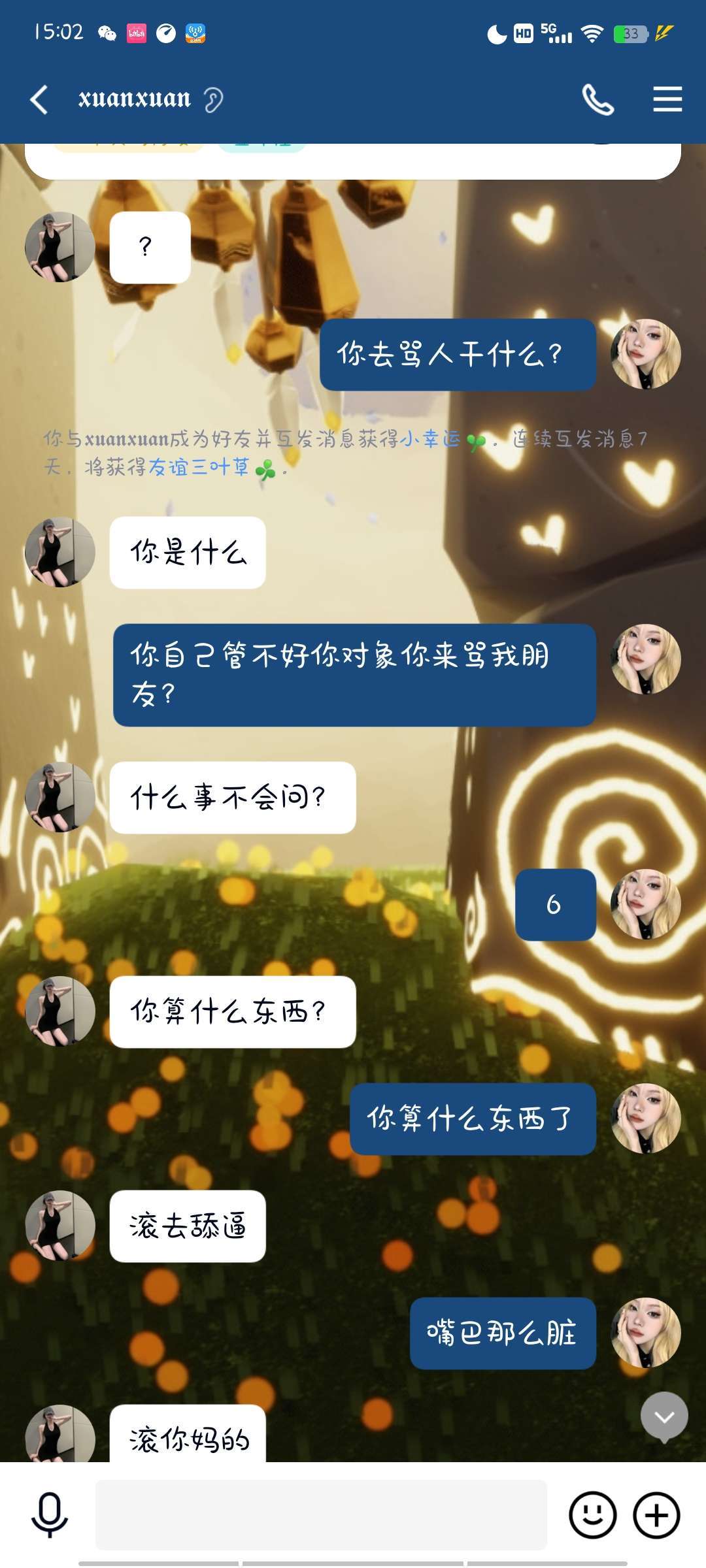View xuanxuan's avatar beside "你是什么"

[59, 552]
